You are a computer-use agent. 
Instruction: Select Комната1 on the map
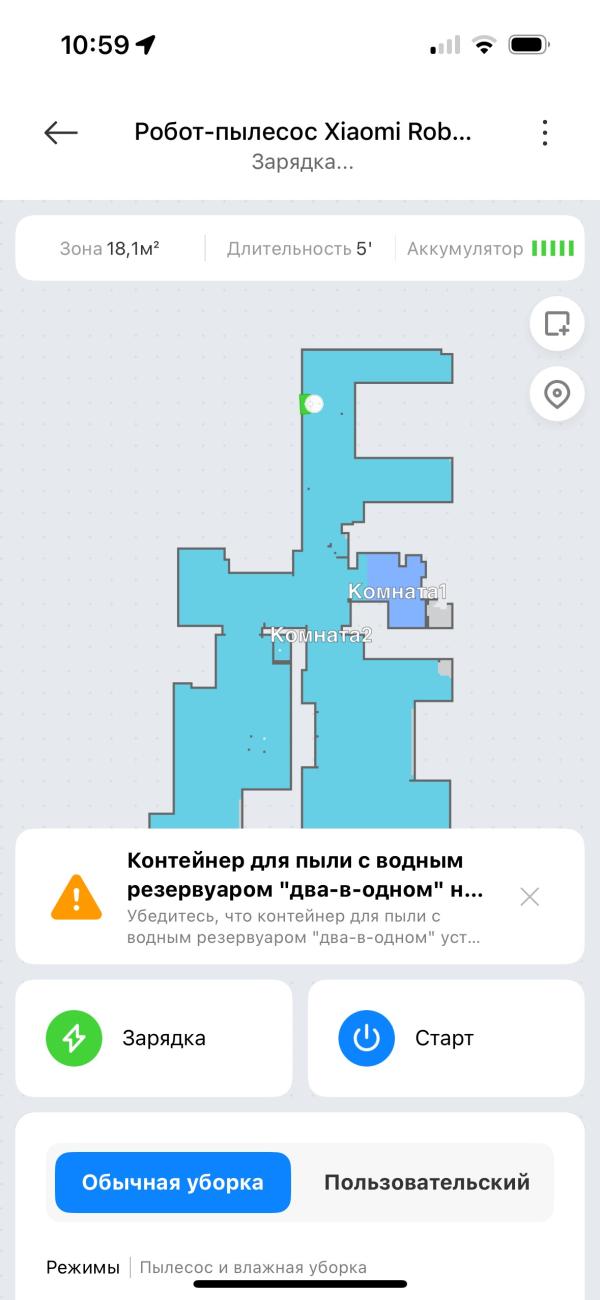tap(397, 592)
